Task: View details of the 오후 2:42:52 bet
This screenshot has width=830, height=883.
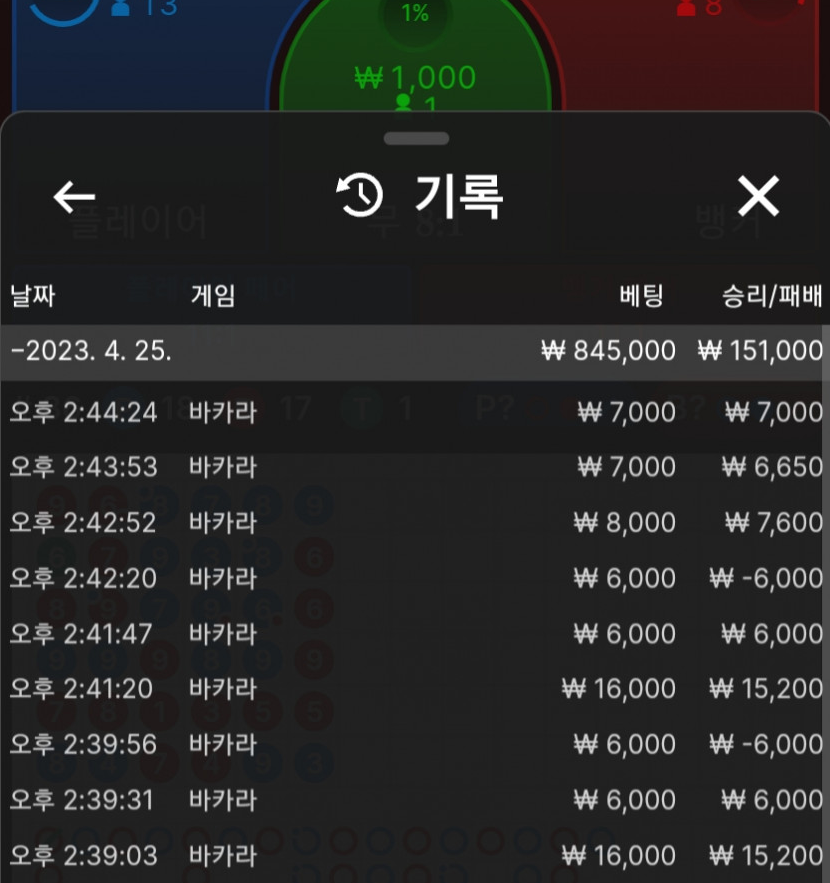Action: pyautogui.click(x=414, y=522)
